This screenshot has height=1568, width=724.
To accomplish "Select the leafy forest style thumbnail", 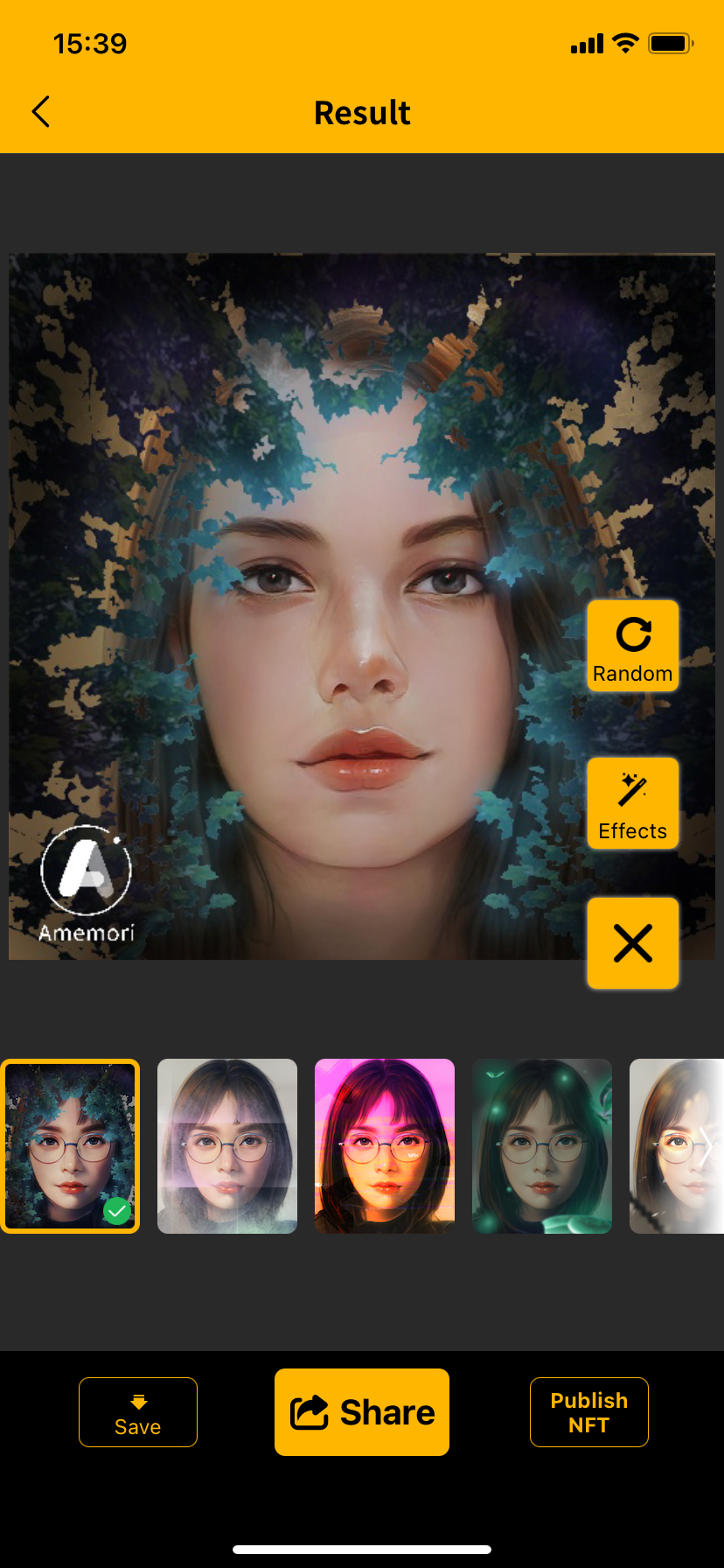I will point(70,1146).
